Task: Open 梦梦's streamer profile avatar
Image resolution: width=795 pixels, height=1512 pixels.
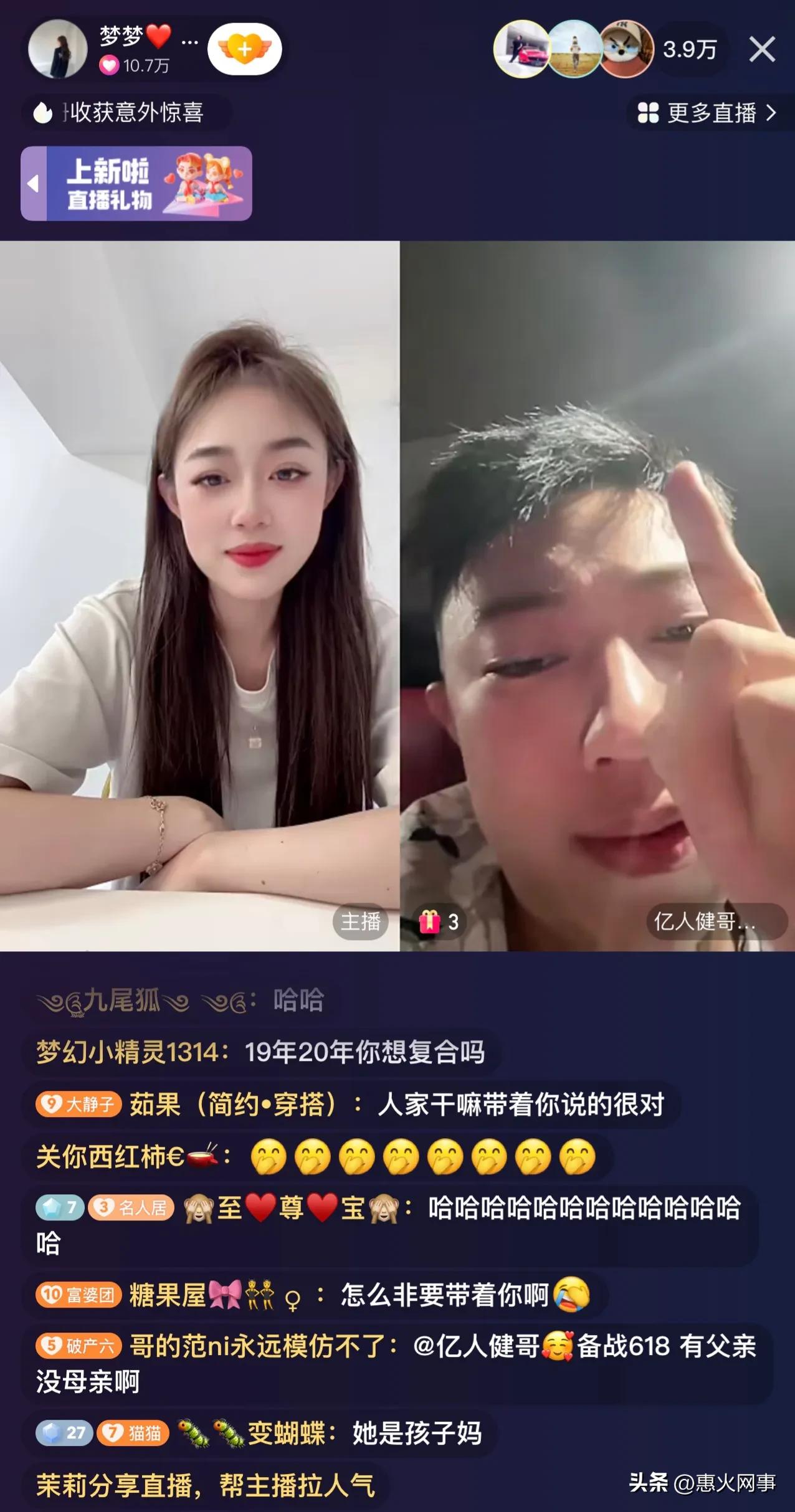Action: coord(57,49)
